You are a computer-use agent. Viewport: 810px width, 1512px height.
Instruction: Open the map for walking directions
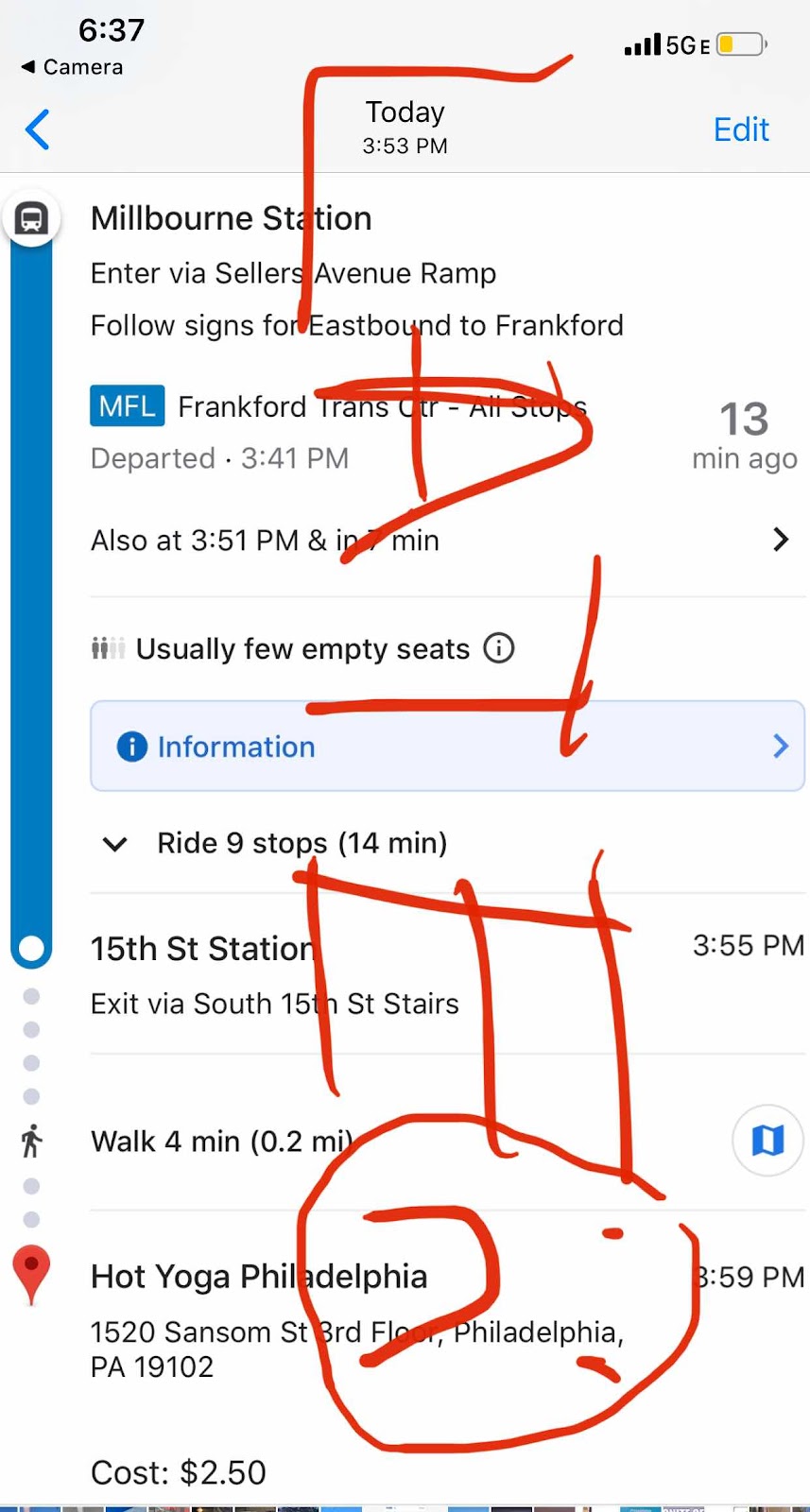pos(767,1140)
